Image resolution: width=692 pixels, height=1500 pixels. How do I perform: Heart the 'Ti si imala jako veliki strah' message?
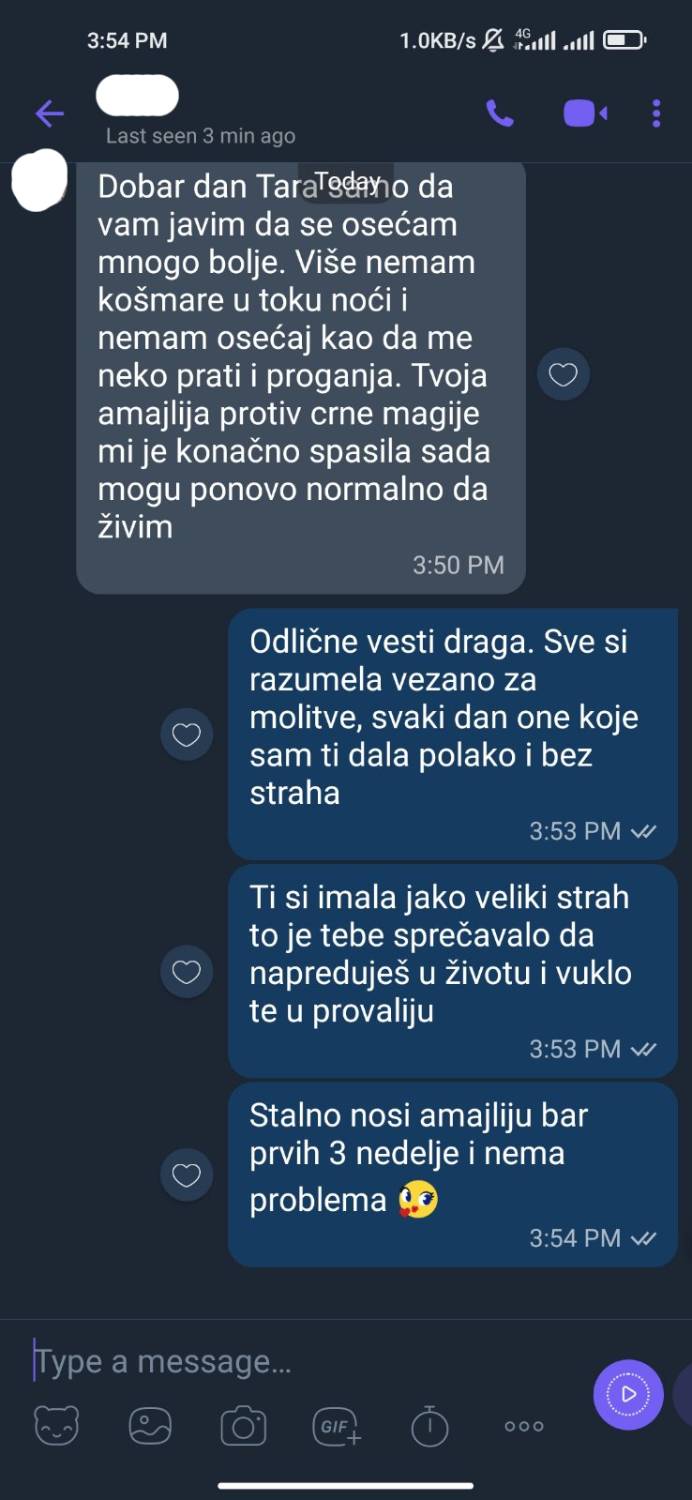tap(187, 971)
